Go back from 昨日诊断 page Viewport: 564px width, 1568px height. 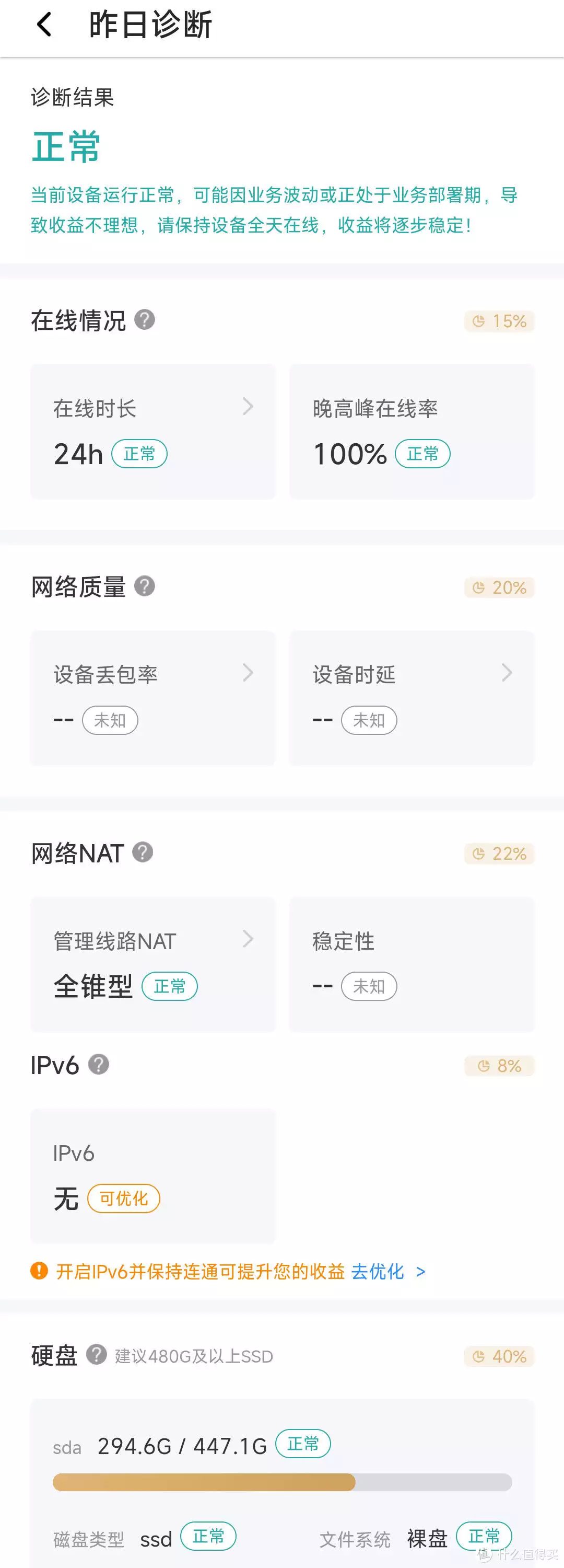pos(44,26)
